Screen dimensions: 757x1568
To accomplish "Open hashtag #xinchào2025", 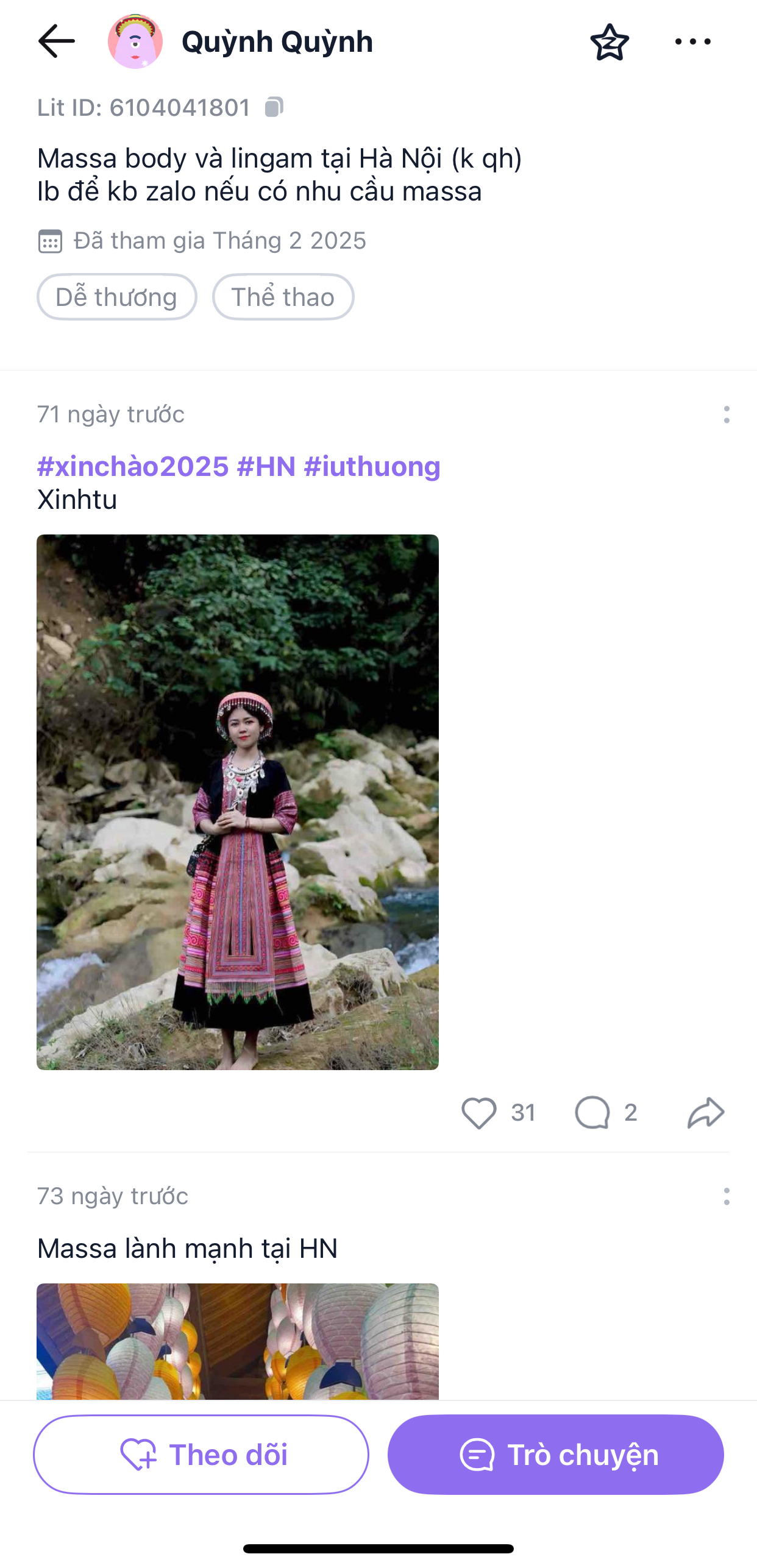I will 132,466.
